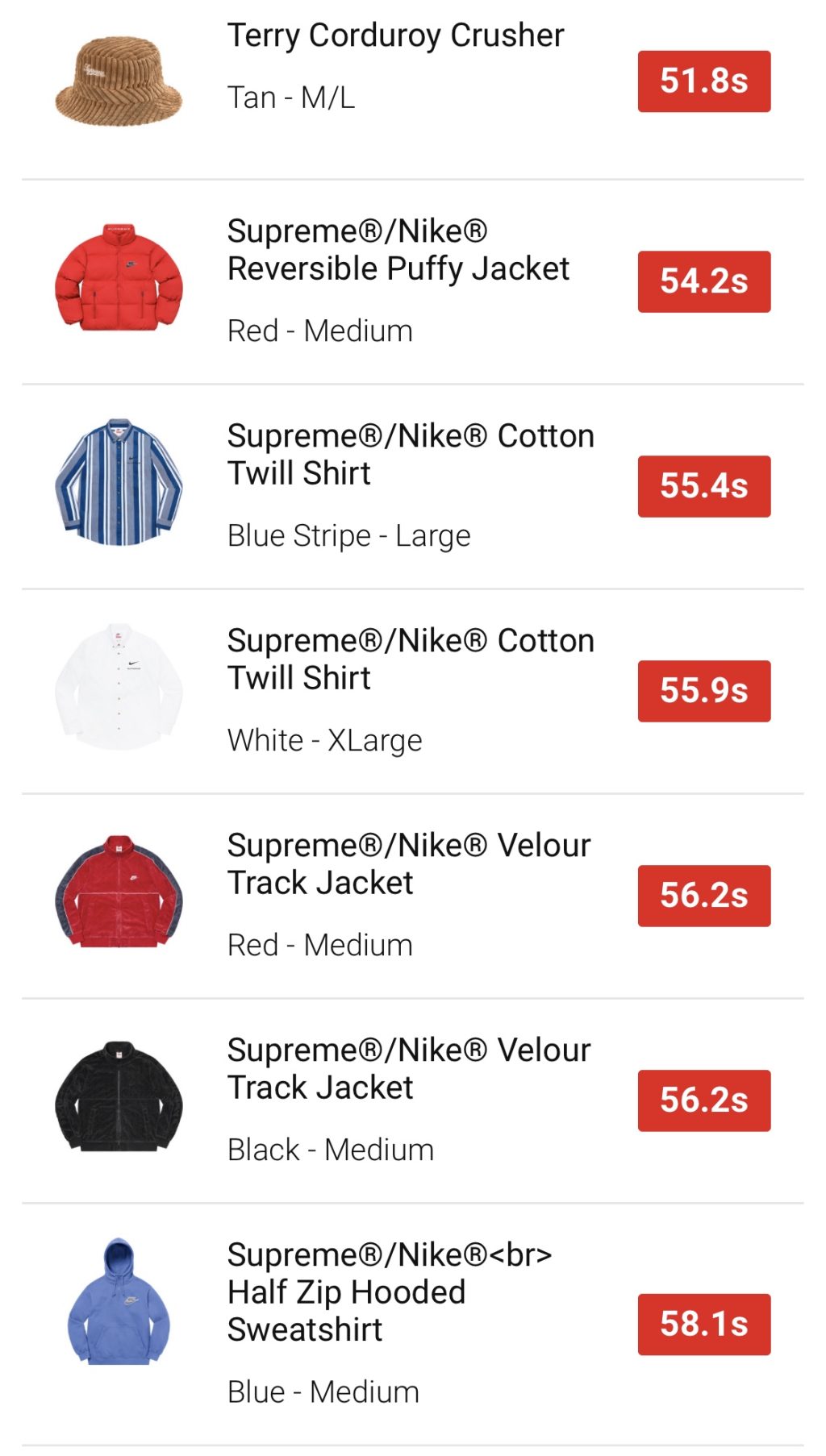Select the white XLarge Cotton Twill Shirt title
The height and width of the screenshot is (1456, 826).
pos(410,659)
